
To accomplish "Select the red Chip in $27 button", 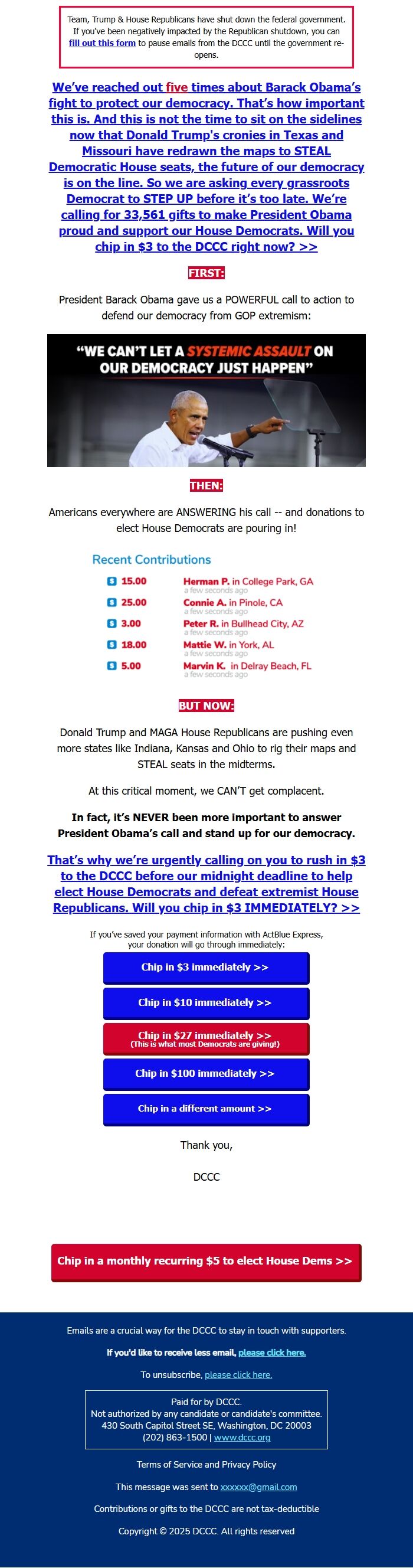I will pos(205,1038).
